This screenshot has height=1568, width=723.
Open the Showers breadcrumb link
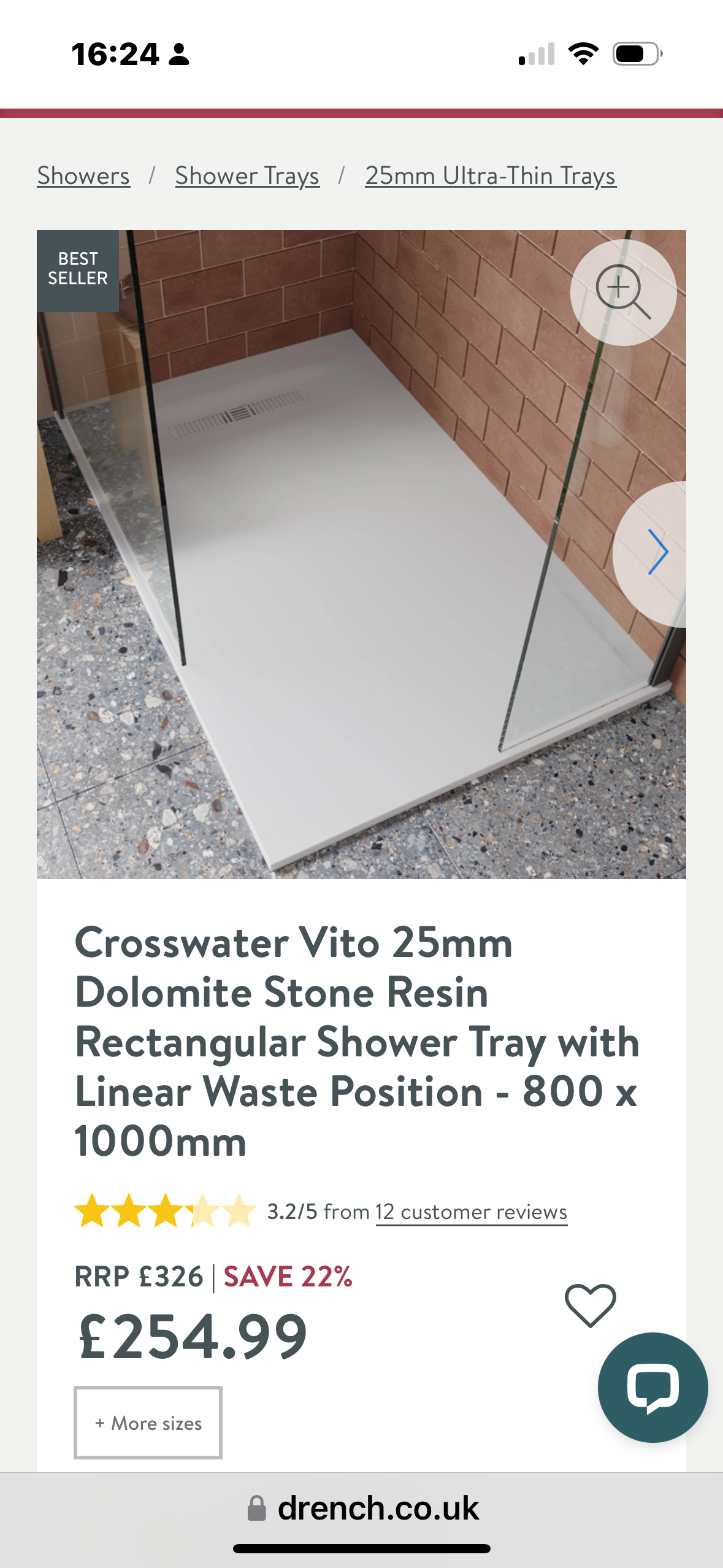[83, 176]
